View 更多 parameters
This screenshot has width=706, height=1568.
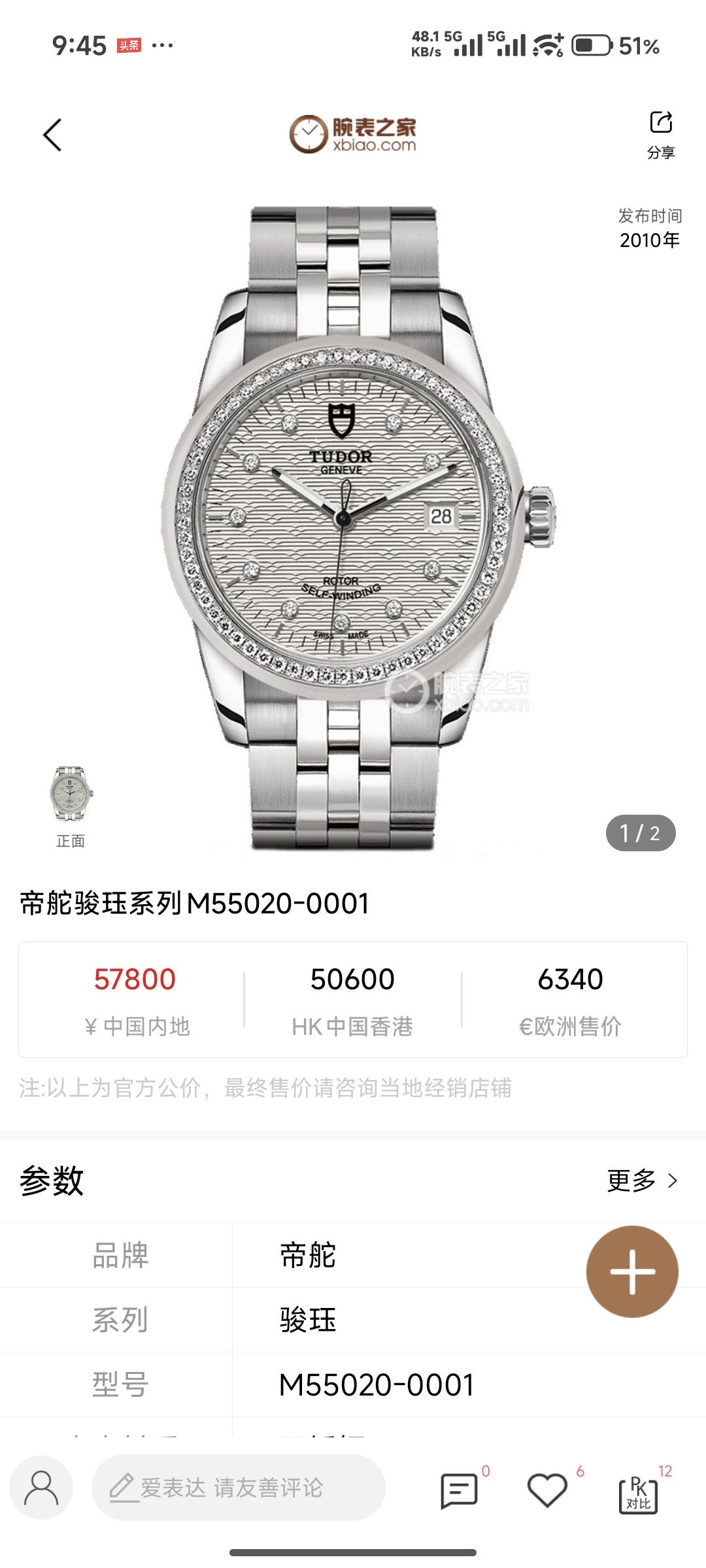coord(643,1181)
